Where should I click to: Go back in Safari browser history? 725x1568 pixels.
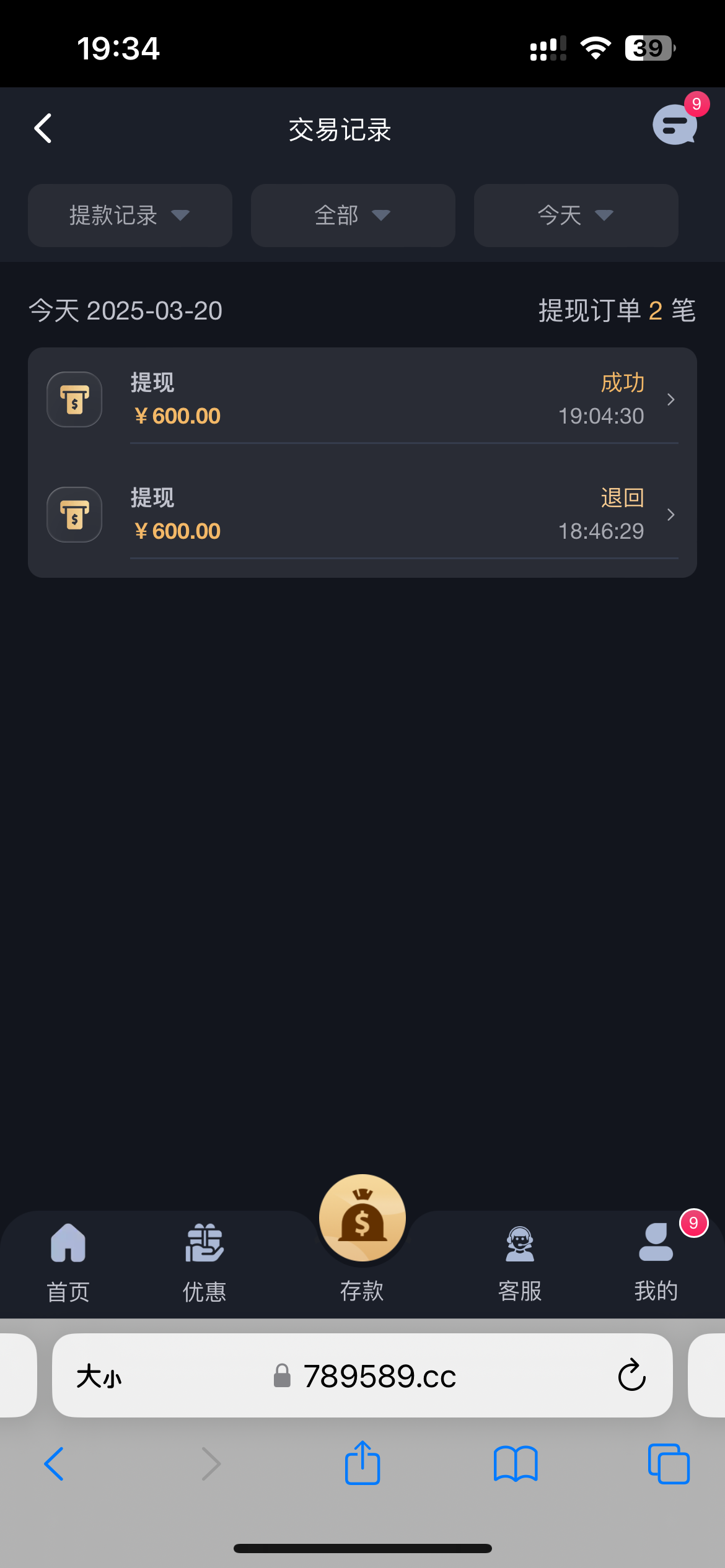[55, 1464]
